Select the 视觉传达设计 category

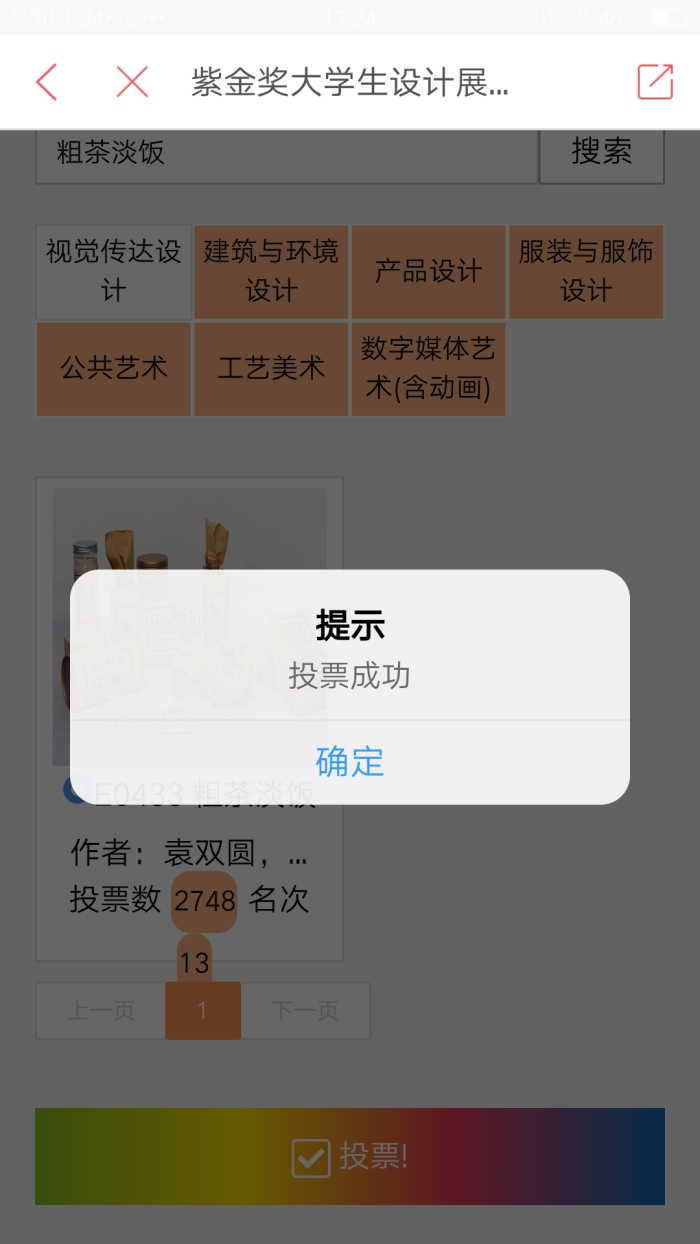pyautogui.click(x=113, y=271)
